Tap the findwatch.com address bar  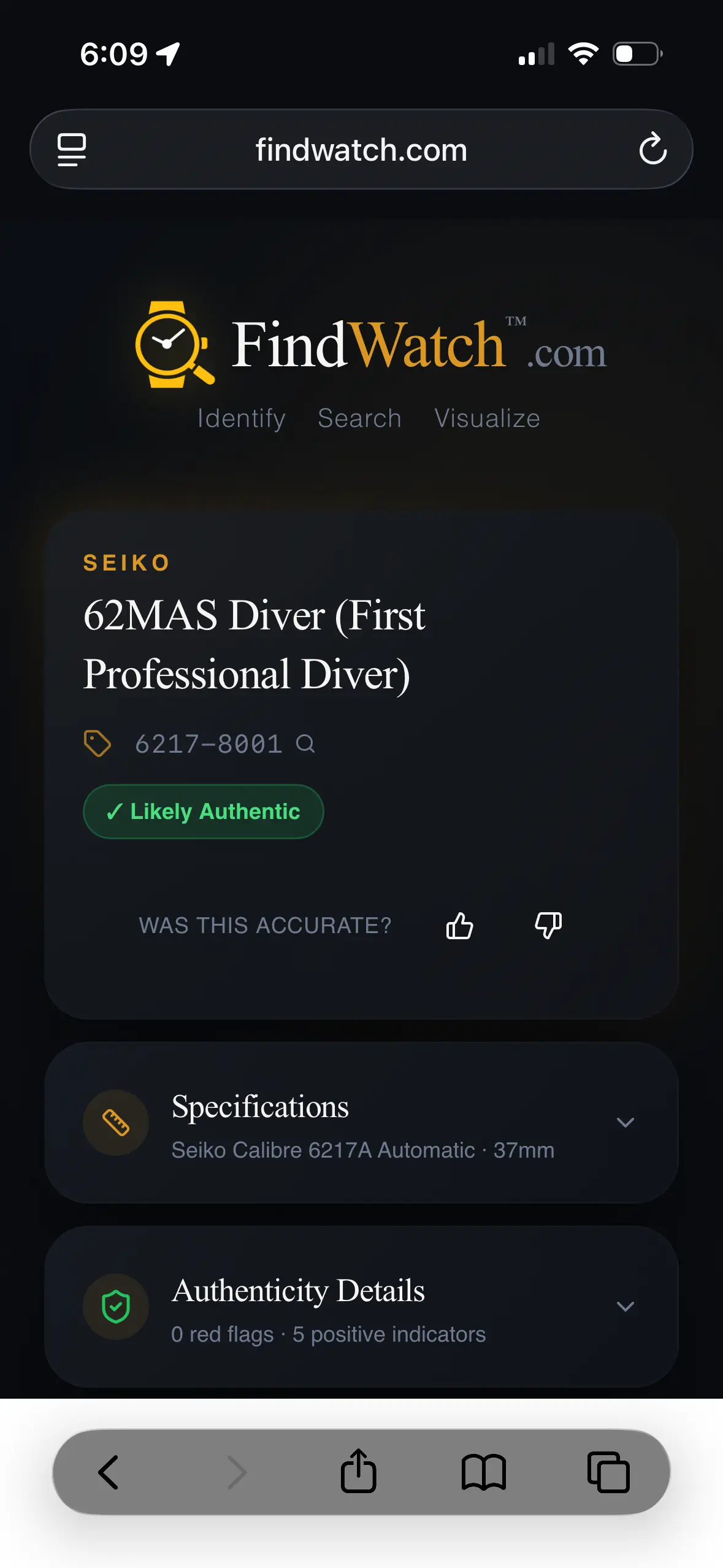click(x=361, y=150)
